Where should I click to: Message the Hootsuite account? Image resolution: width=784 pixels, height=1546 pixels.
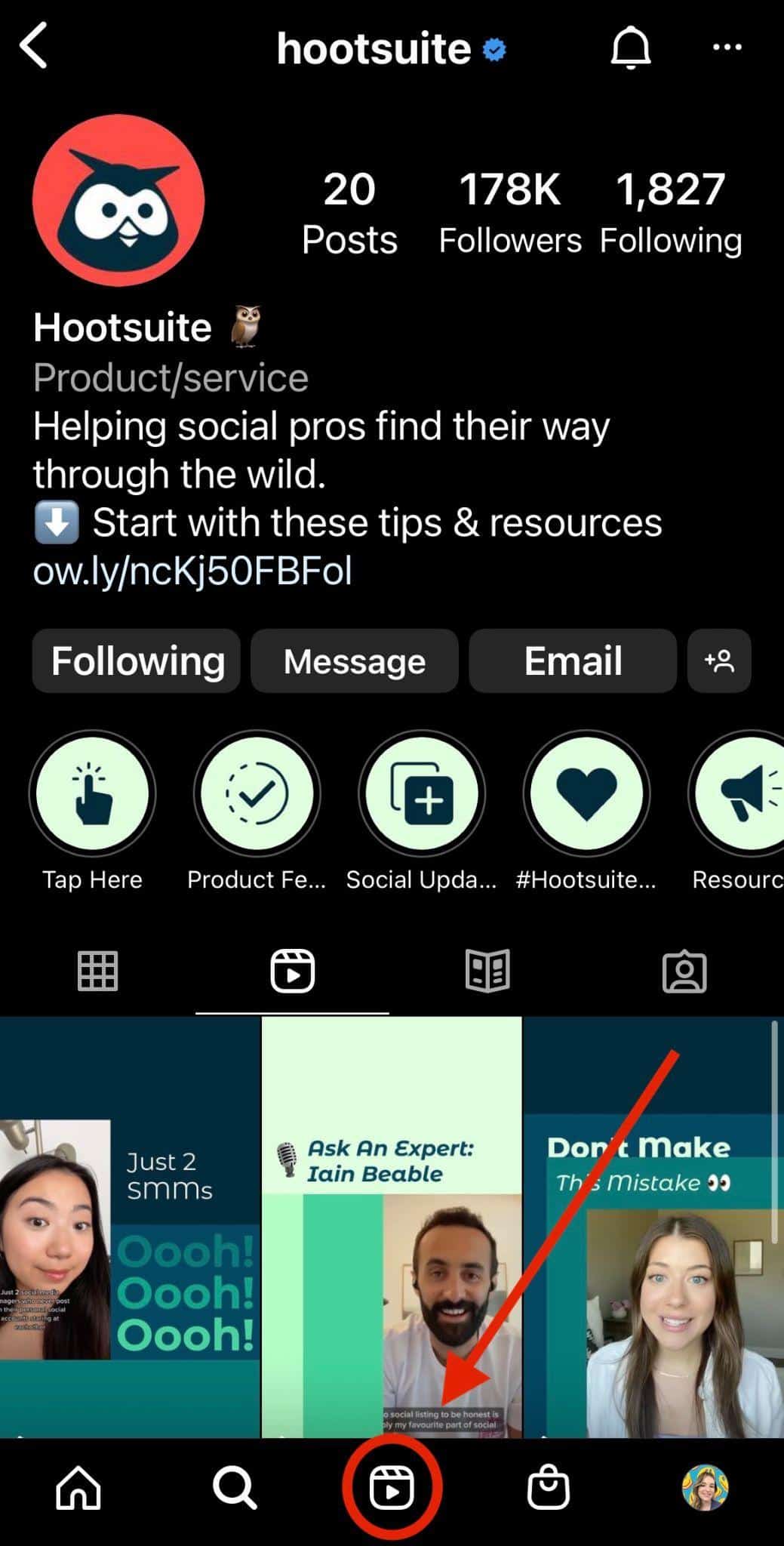tap(354, 661)
